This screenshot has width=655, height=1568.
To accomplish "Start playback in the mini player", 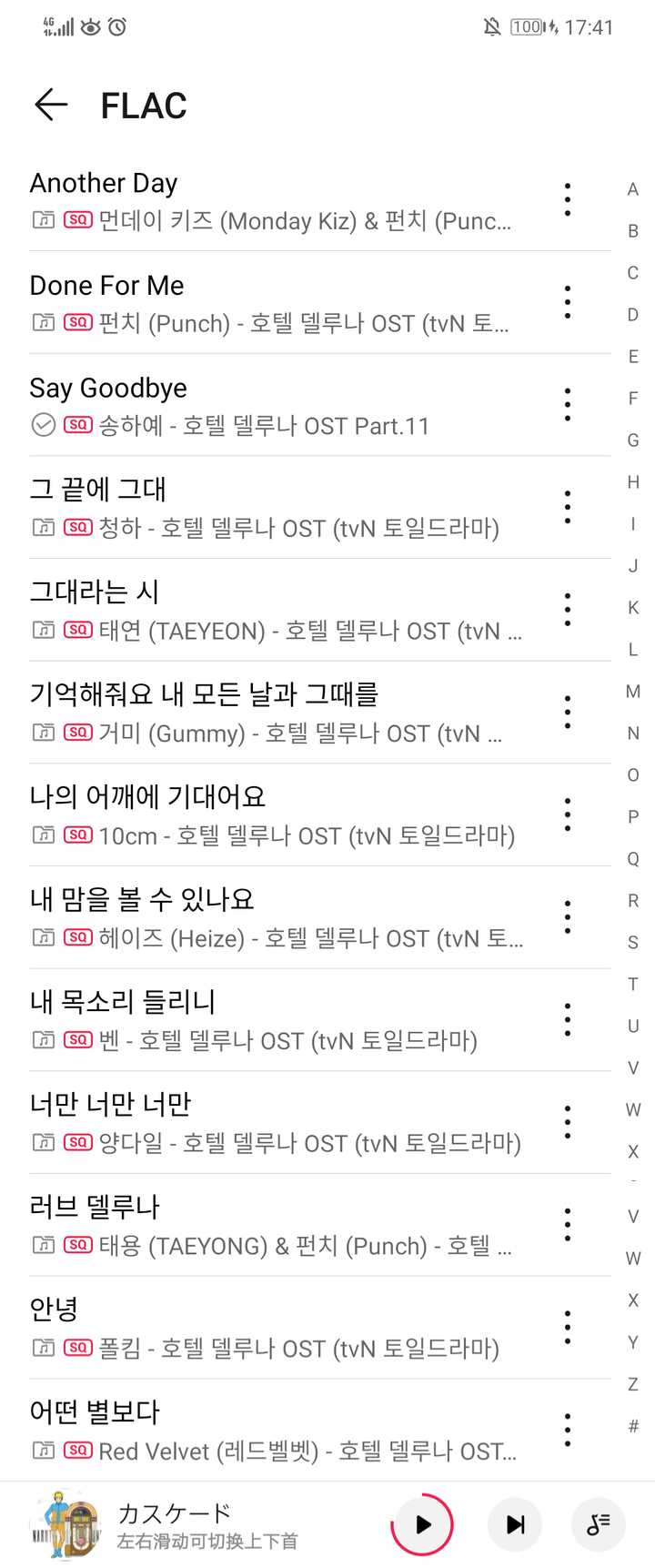I will click(x=422, y=1524).
